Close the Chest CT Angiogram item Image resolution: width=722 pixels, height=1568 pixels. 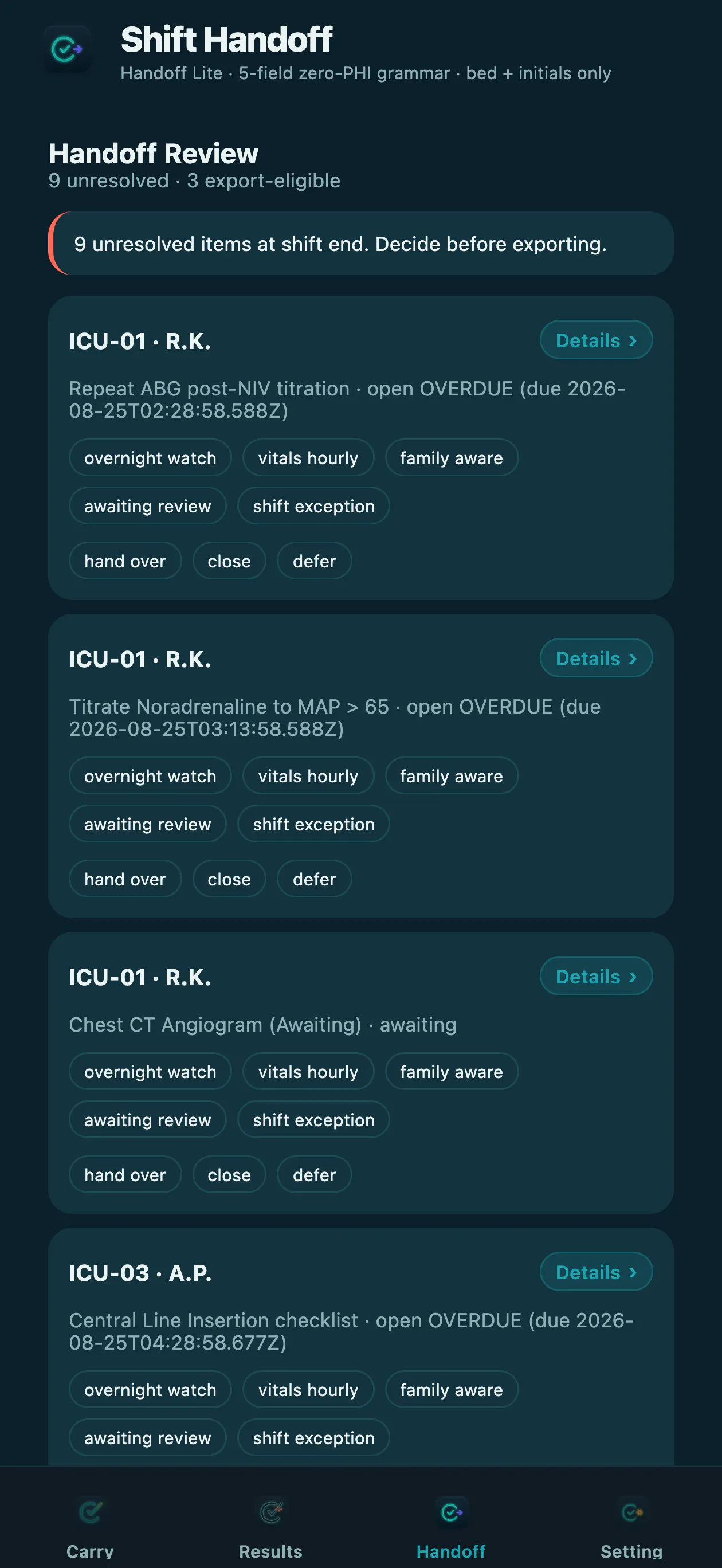pyautogui.click(x=230, y=1175)
